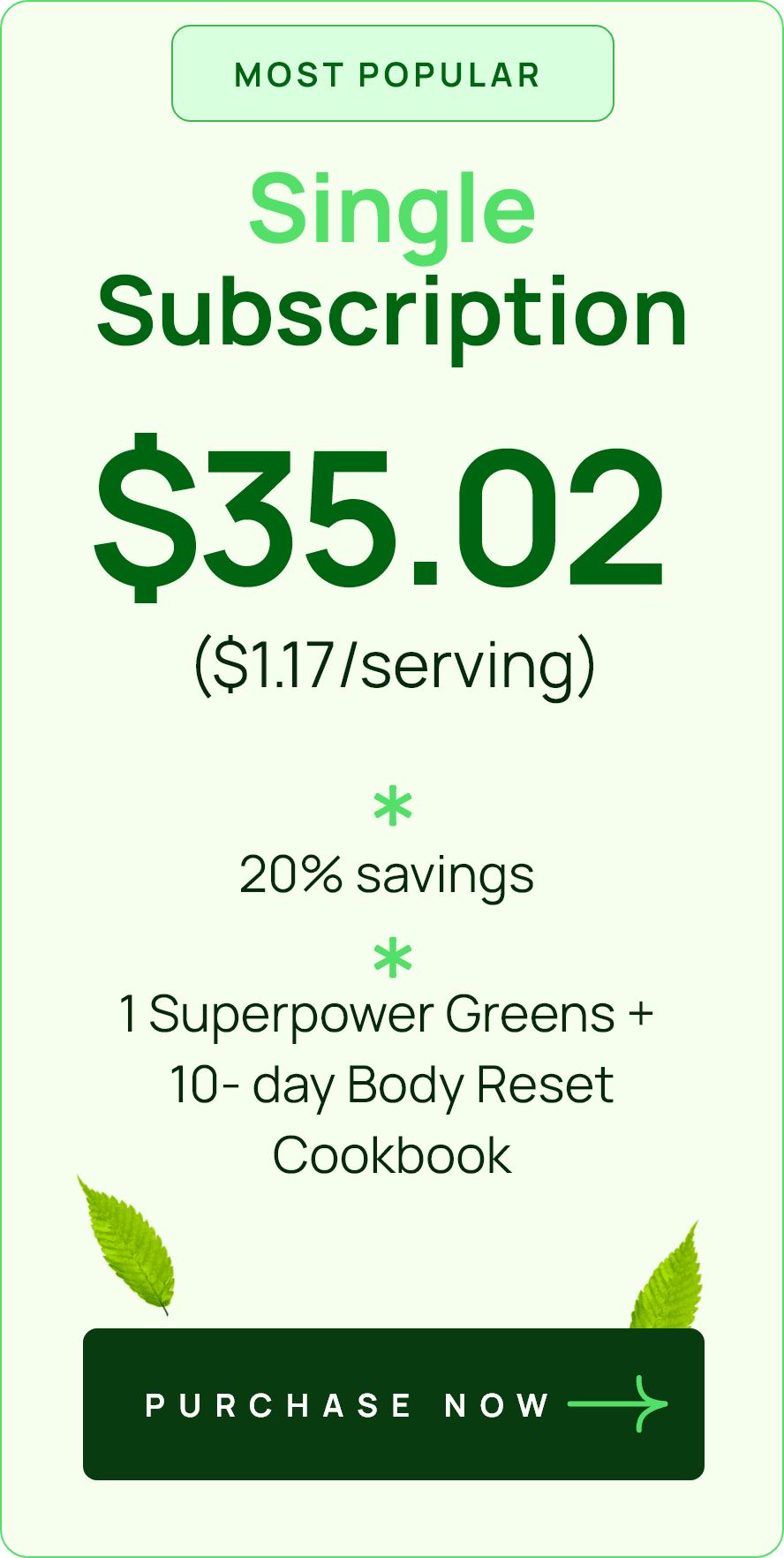Tap the Purchase Now button
Image resolution: width=784 pixels, height=1558 pixels.
[393, 1403]
